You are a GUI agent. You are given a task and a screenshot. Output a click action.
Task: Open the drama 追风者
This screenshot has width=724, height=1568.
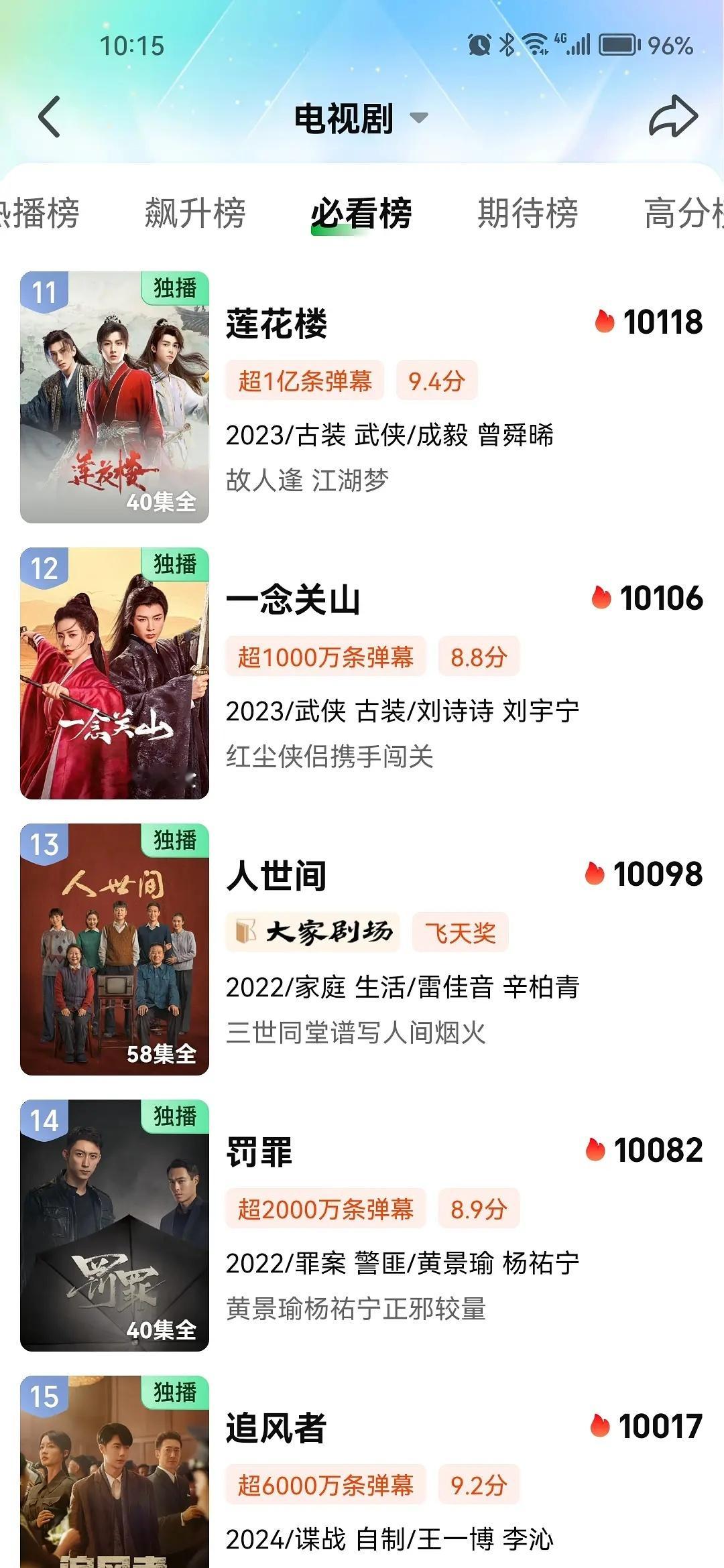276,1429
